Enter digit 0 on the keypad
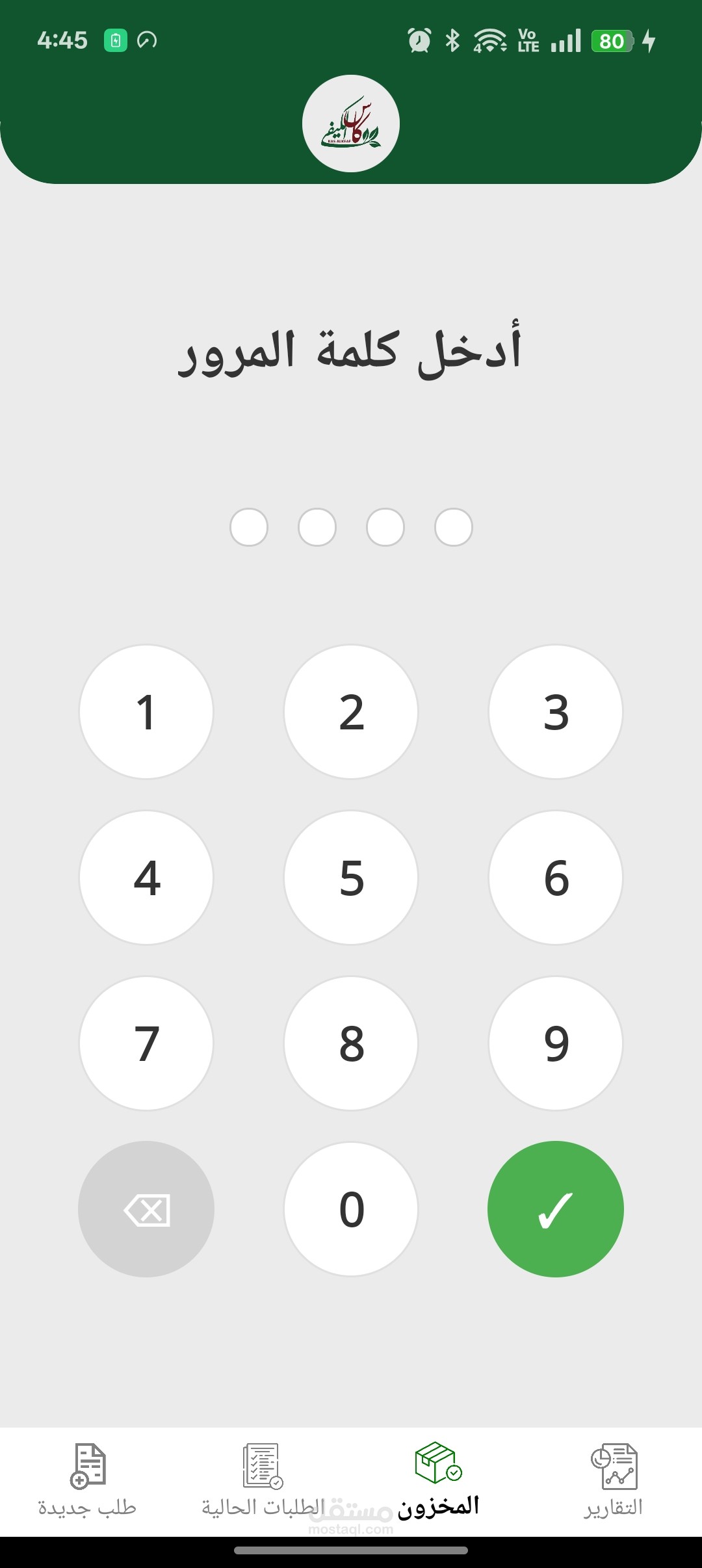The height and width of the screenshot is (1568, 702). point(351,1209)
